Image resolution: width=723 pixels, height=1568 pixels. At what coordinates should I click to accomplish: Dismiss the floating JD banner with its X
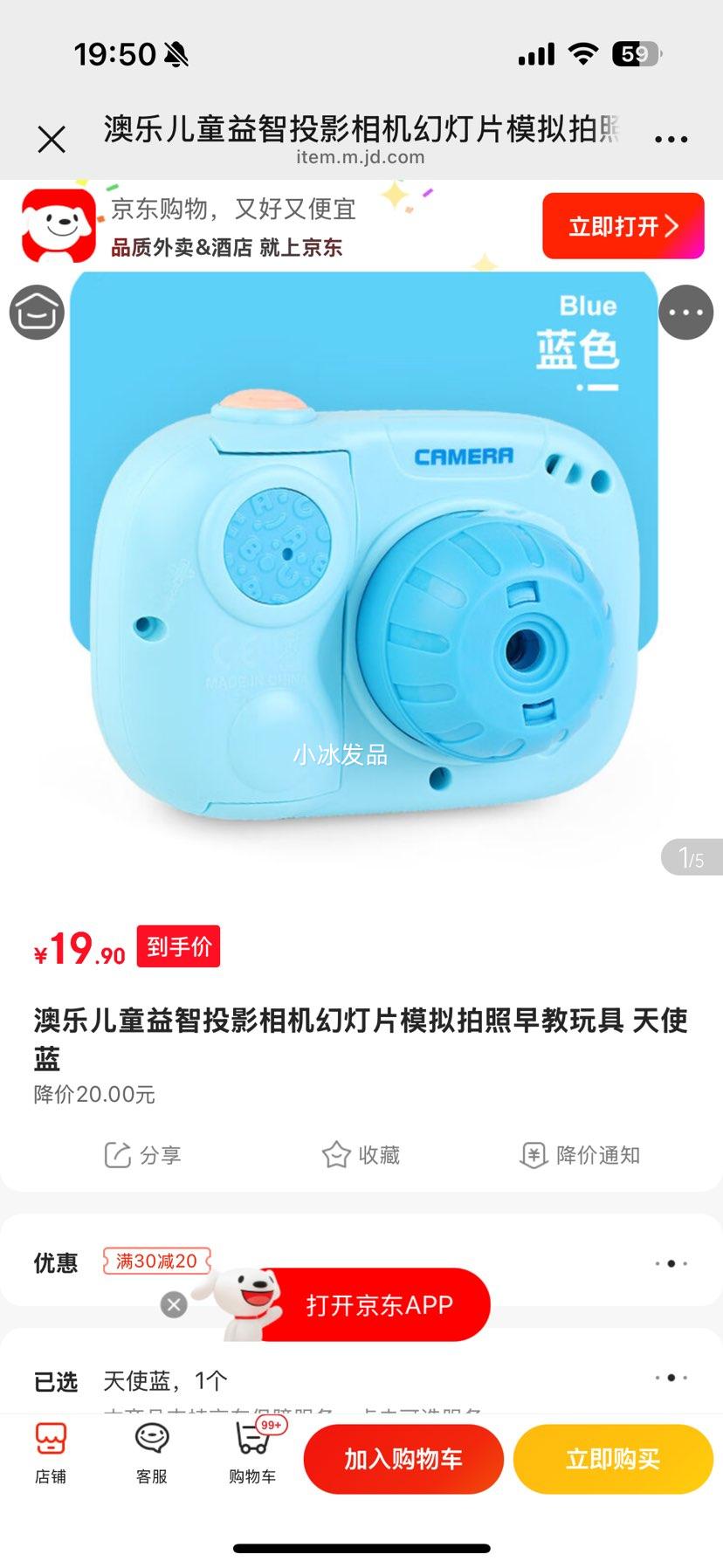pos(173,1304)
